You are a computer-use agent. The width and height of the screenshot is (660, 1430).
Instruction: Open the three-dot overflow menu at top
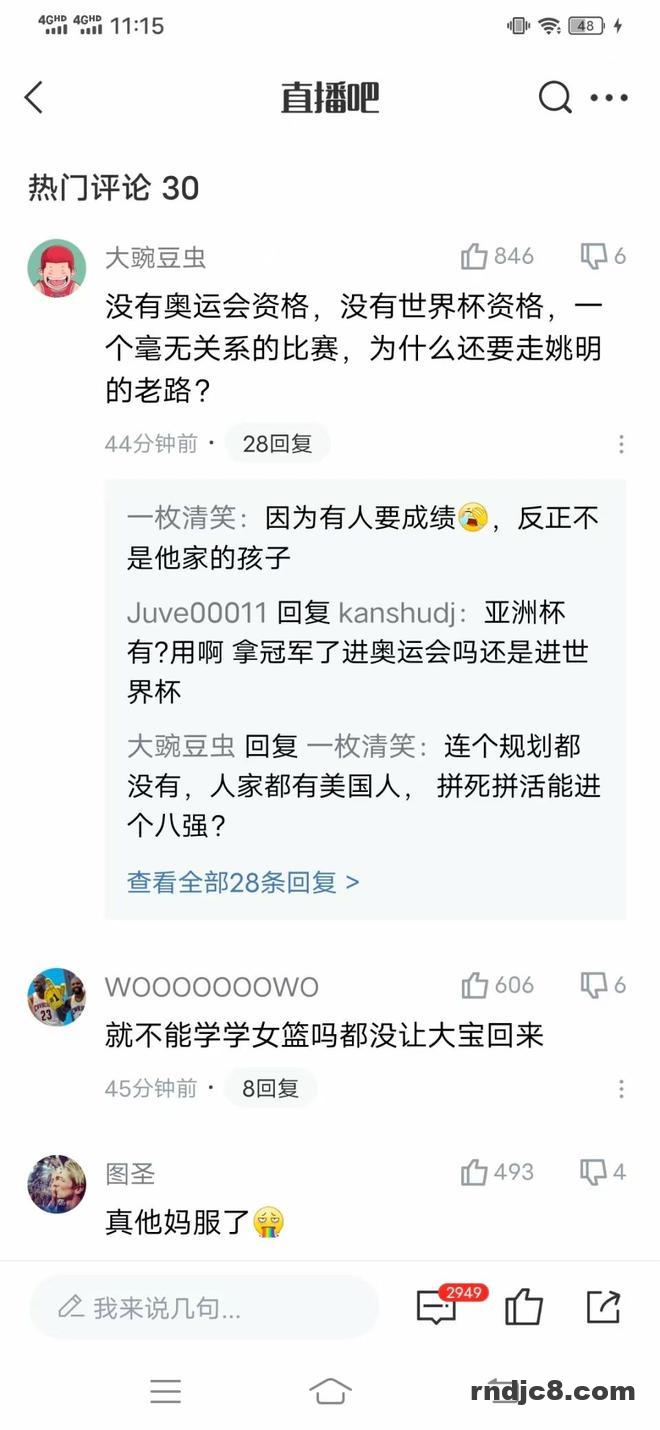click(x=609, y=98)
